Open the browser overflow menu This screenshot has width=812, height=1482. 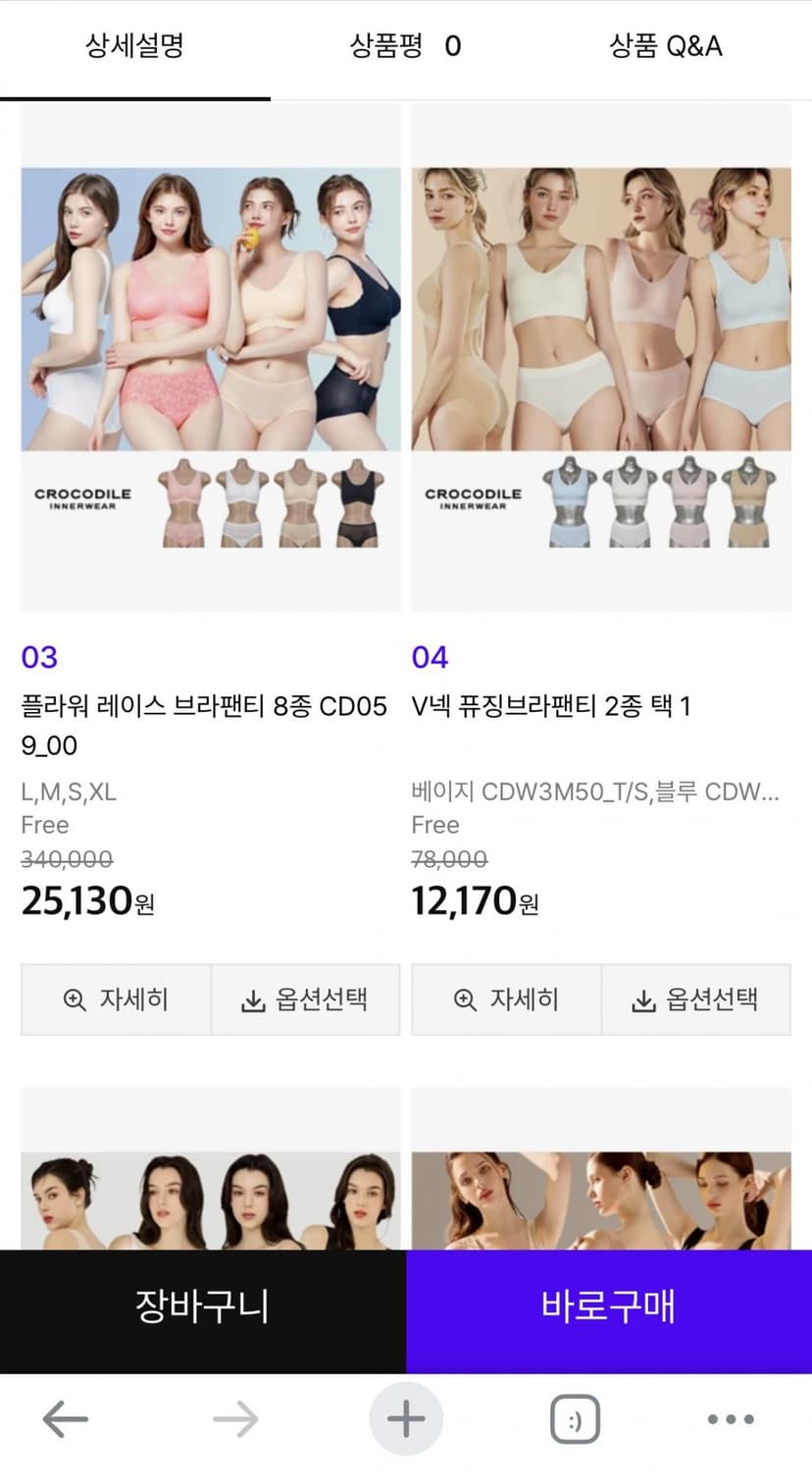(x=731, y=1419)
